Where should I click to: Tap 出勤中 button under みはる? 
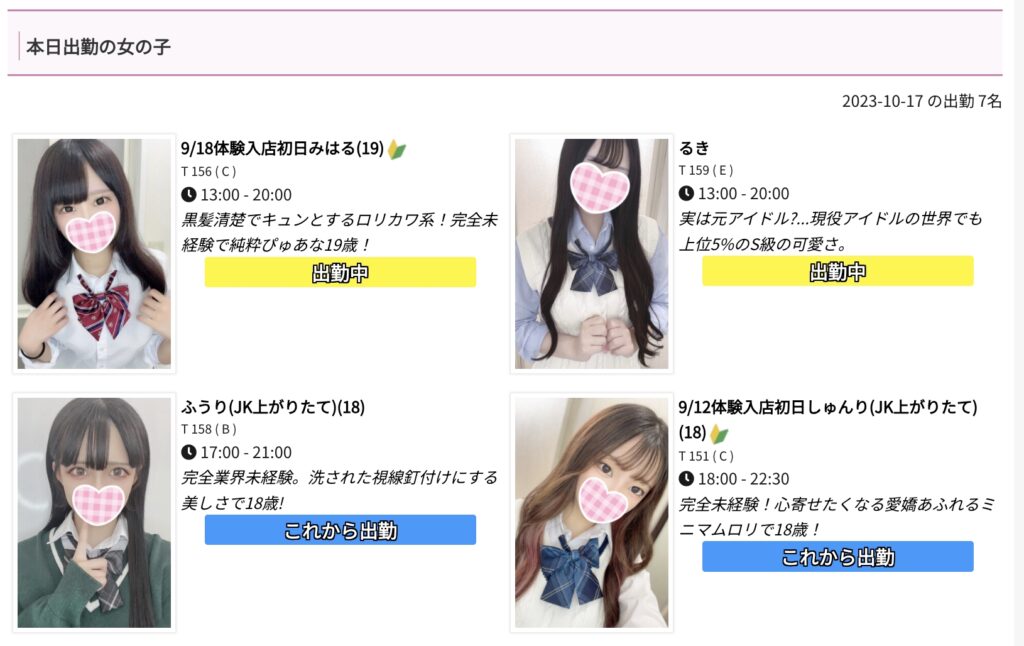click(340, 272)
